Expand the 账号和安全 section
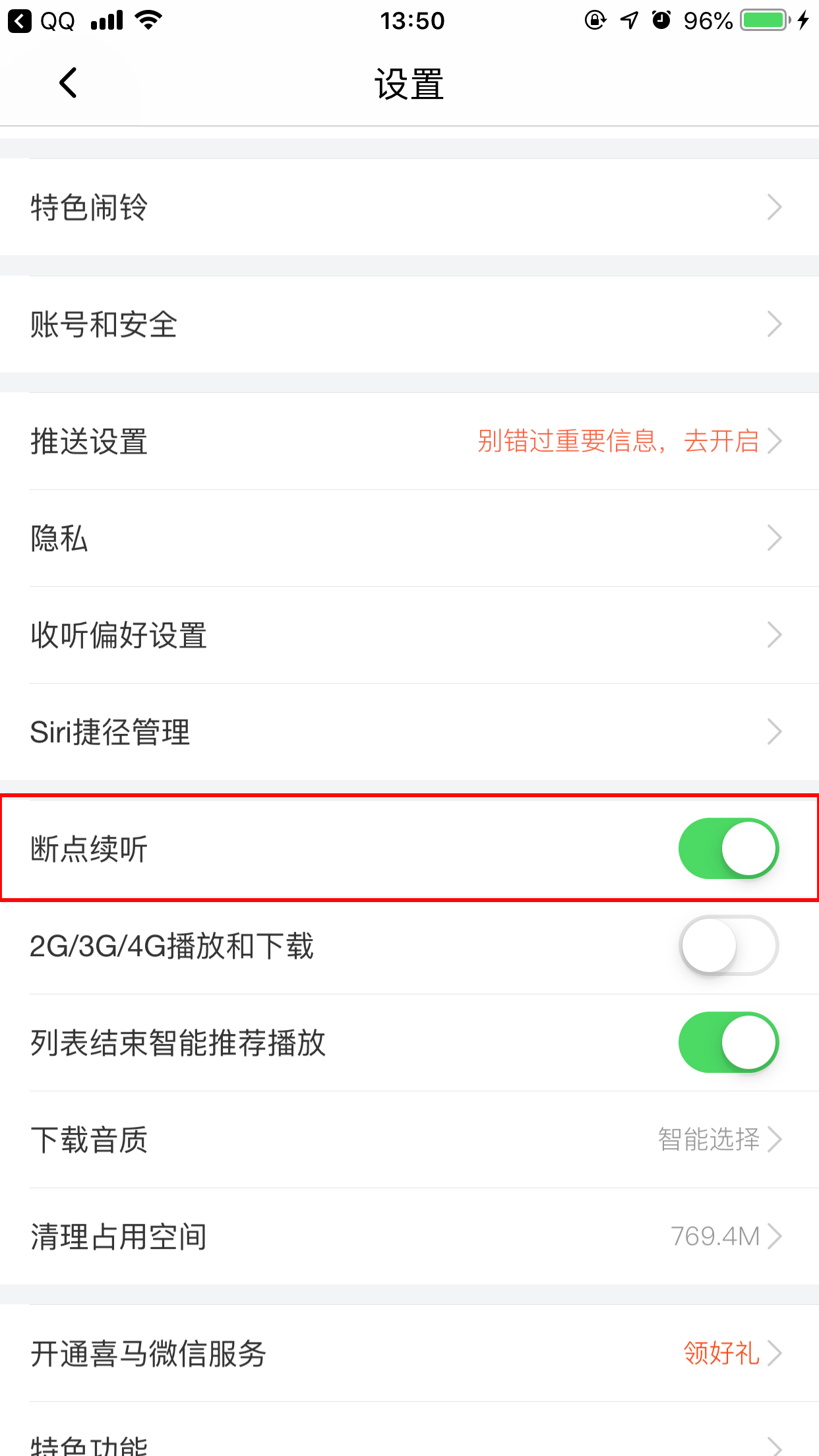Image resolution: width=819 pixels, height=1456 pixels. tap(409, 324)
